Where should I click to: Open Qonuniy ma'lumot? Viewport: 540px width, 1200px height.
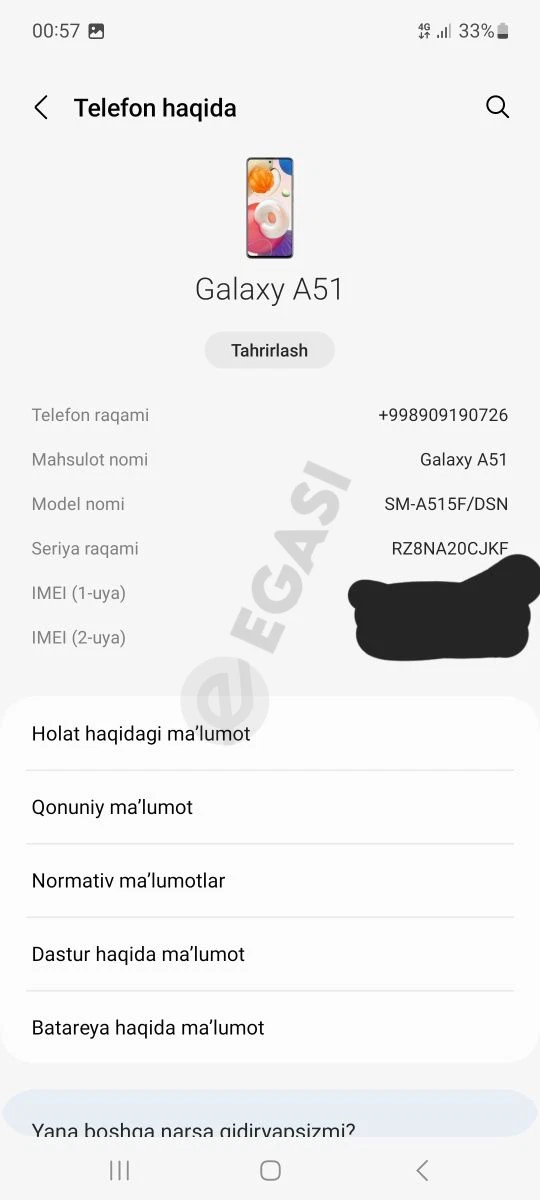[270, 807]
